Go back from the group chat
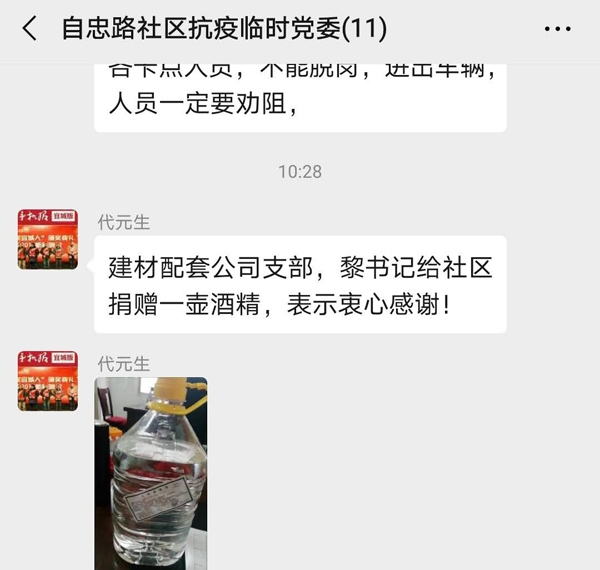600x570 pixels. tap(30, 29)
